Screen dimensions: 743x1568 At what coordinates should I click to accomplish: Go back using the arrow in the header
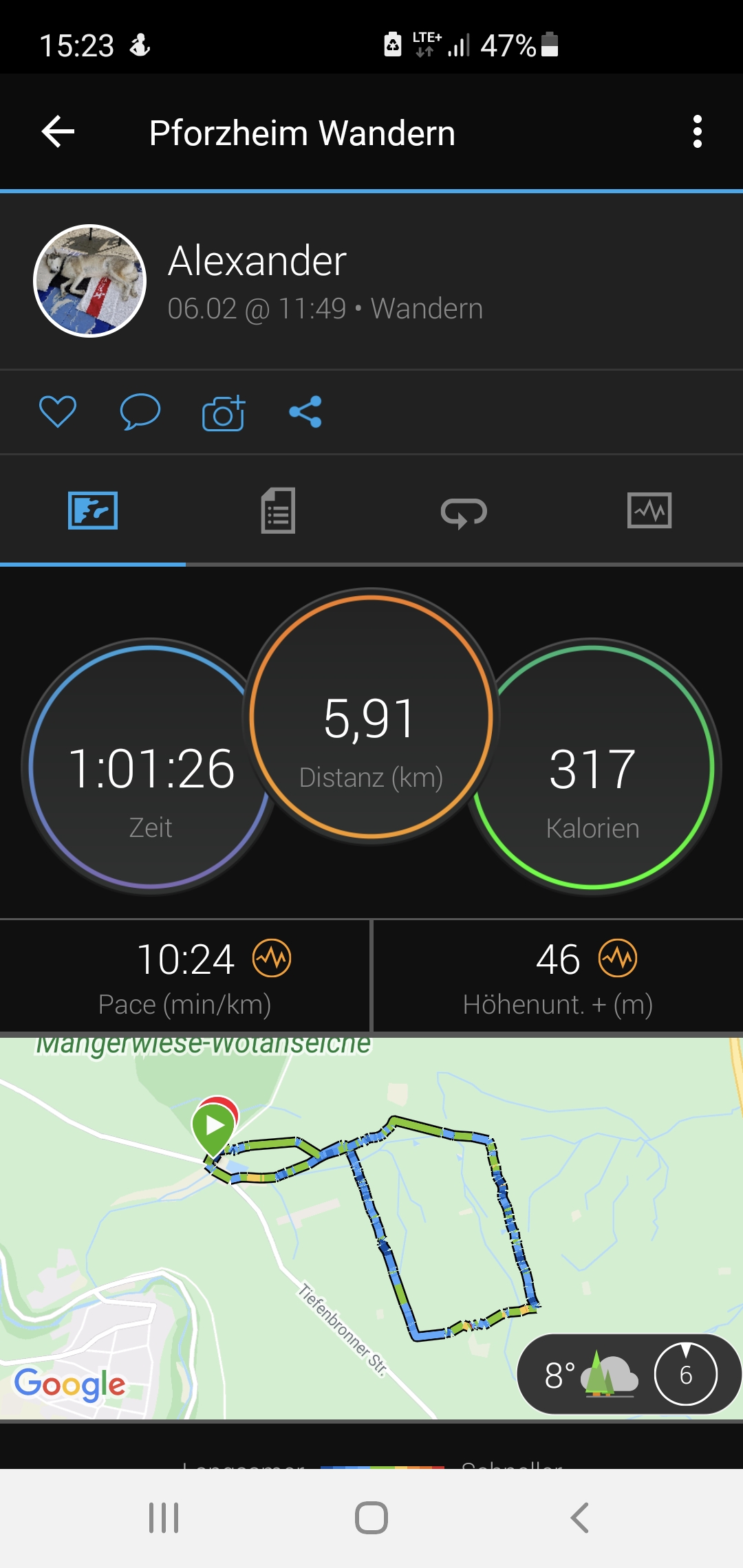pos(58,131)
